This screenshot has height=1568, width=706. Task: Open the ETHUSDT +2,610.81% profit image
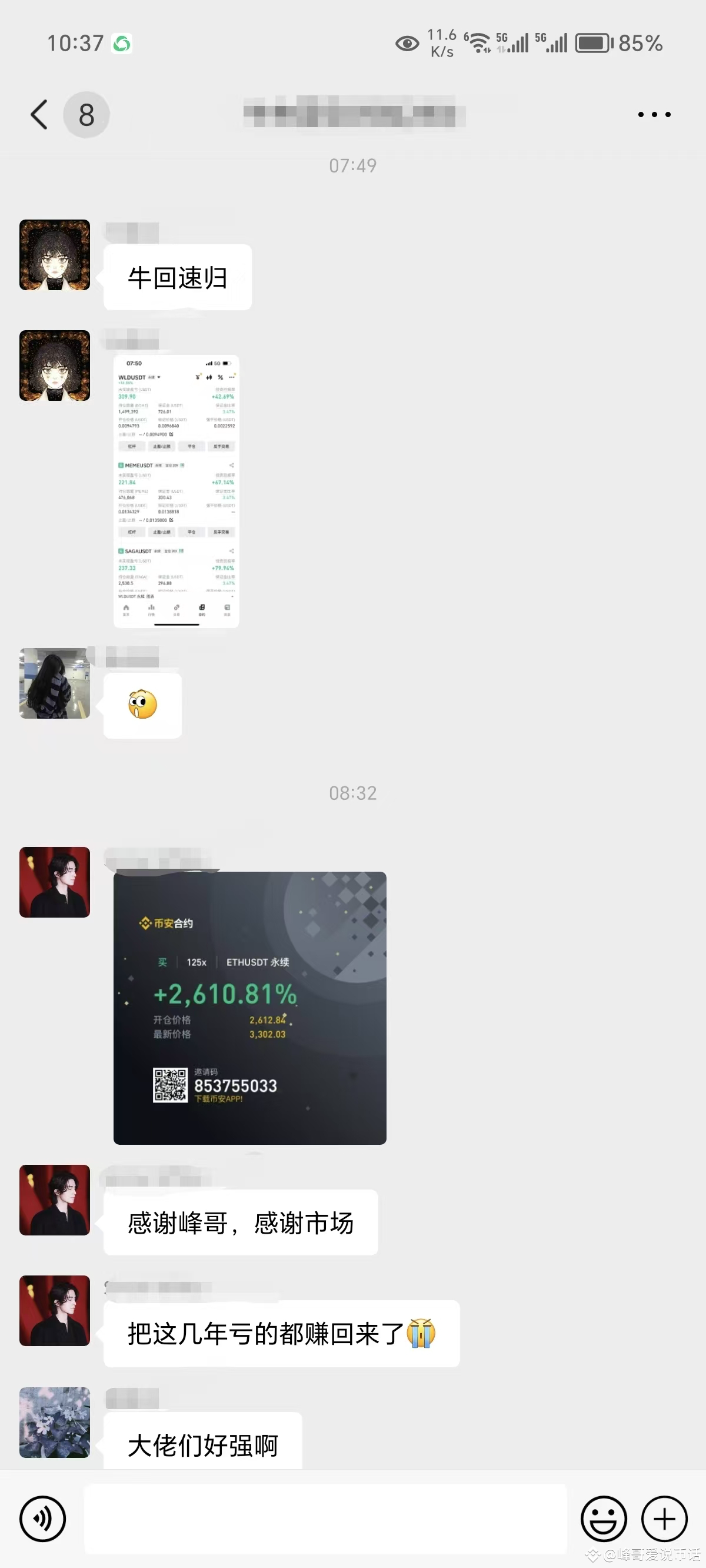[249, 1008]
